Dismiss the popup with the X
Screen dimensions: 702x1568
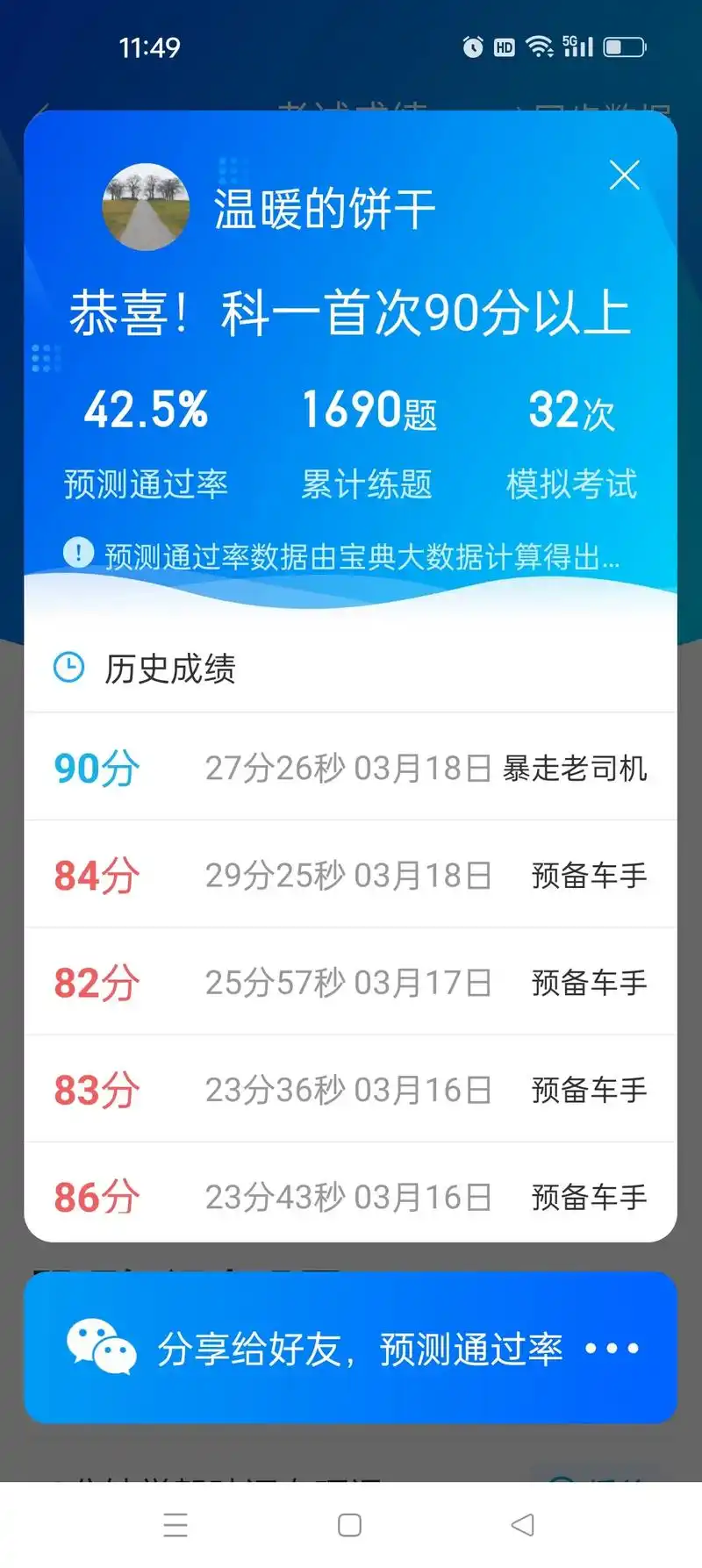click(x=625, y=175)
